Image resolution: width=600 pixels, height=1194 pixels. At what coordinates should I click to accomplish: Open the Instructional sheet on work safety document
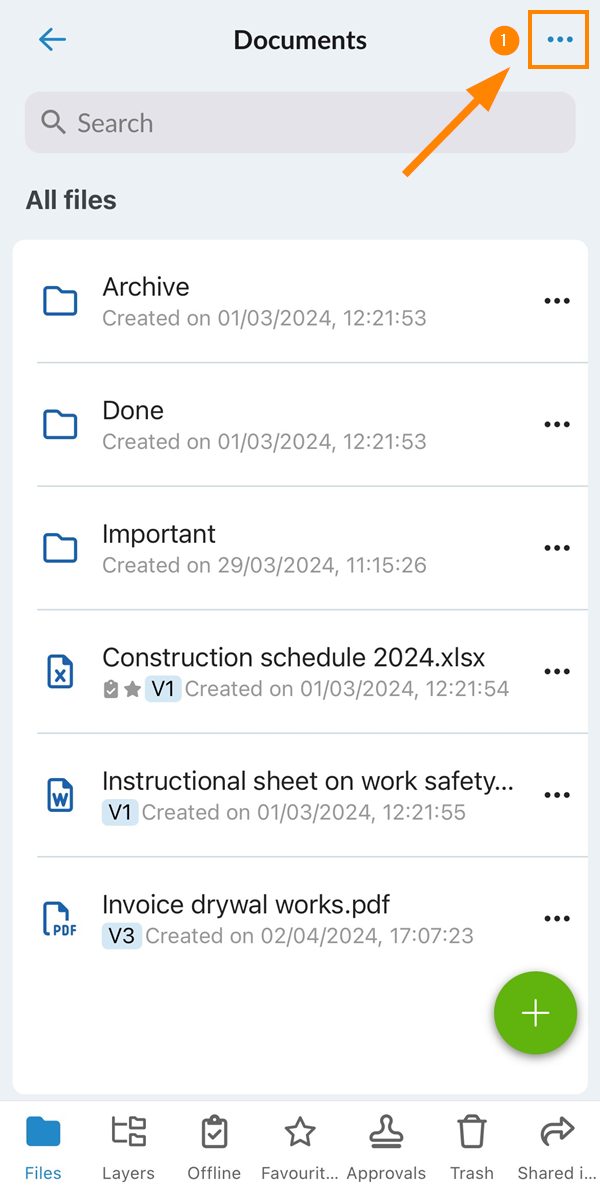click(300, 795)
